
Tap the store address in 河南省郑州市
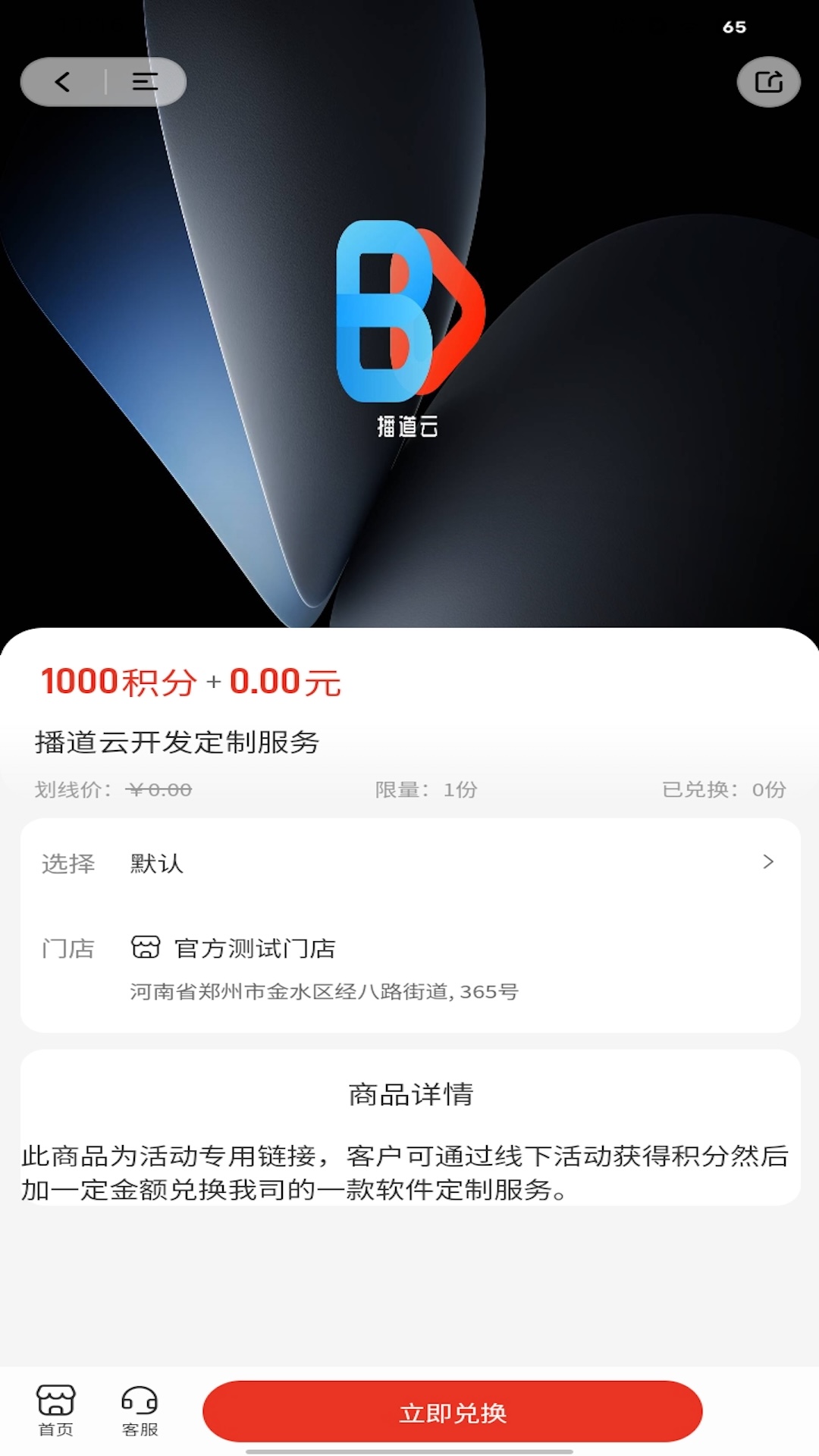point(324,990)
